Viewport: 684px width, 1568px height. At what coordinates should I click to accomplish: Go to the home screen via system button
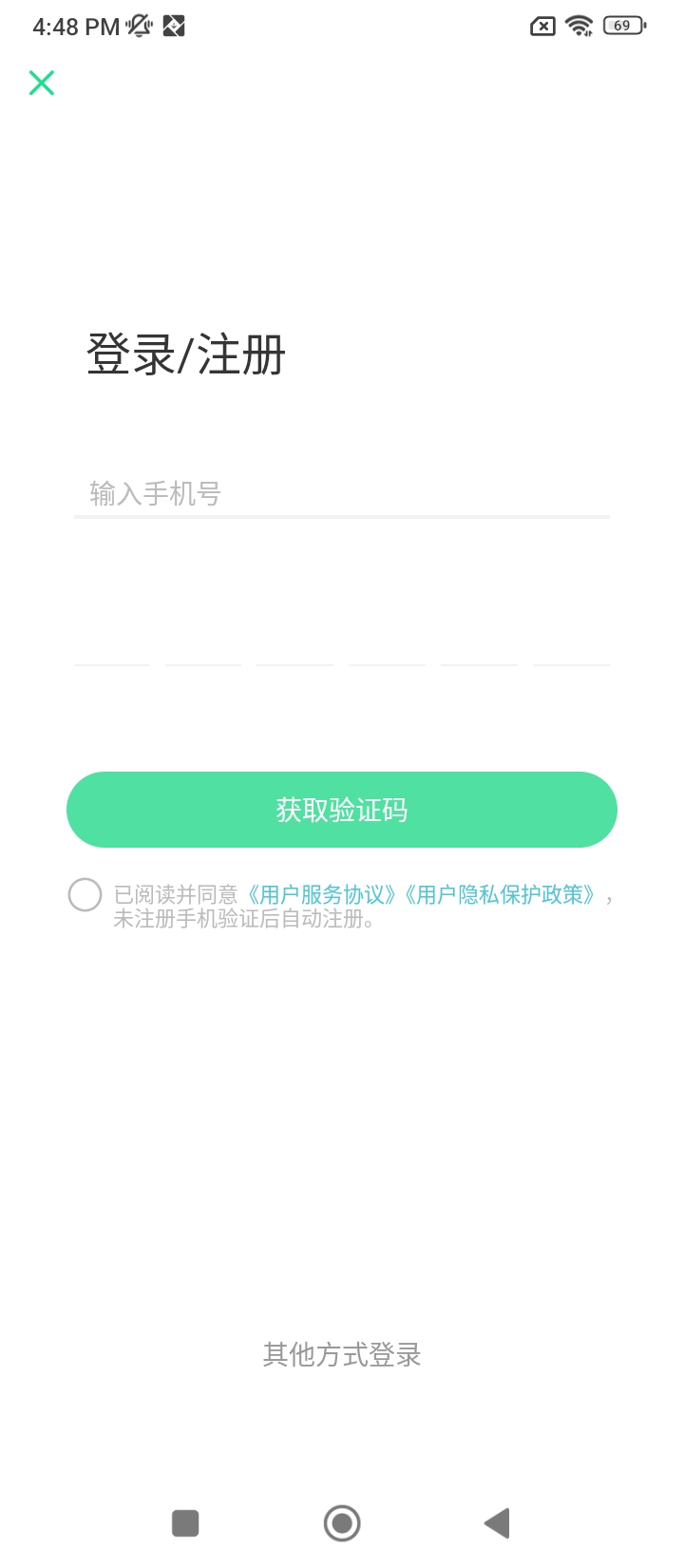click(342, 1523)
